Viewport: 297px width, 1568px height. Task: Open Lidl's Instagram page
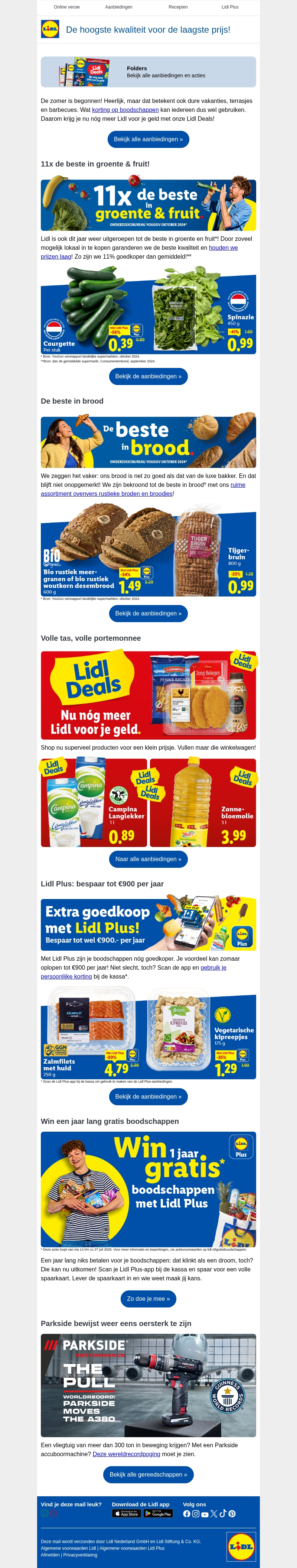click(195, 1513)
